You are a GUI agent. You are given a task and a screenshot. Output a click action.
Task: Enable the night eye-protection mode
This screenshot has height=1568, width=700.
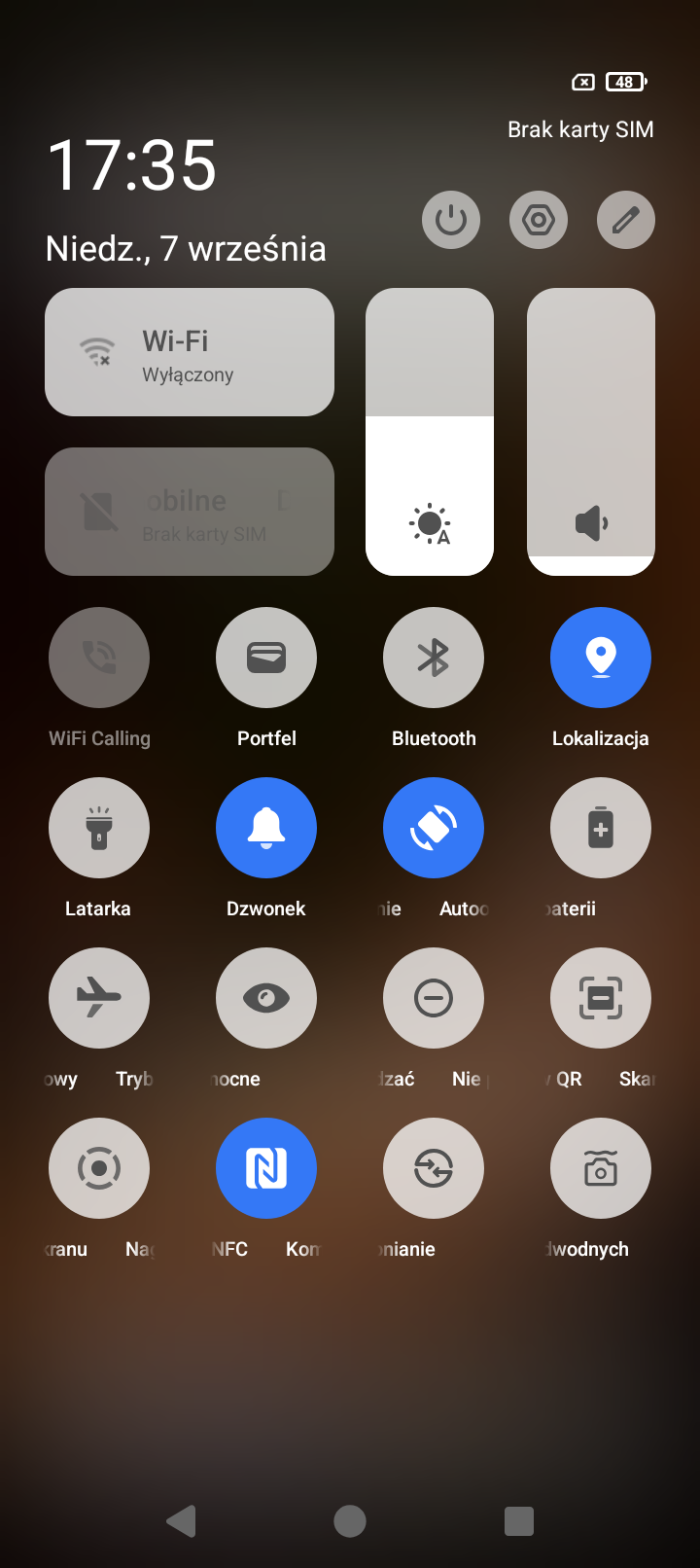pos(266,998)
